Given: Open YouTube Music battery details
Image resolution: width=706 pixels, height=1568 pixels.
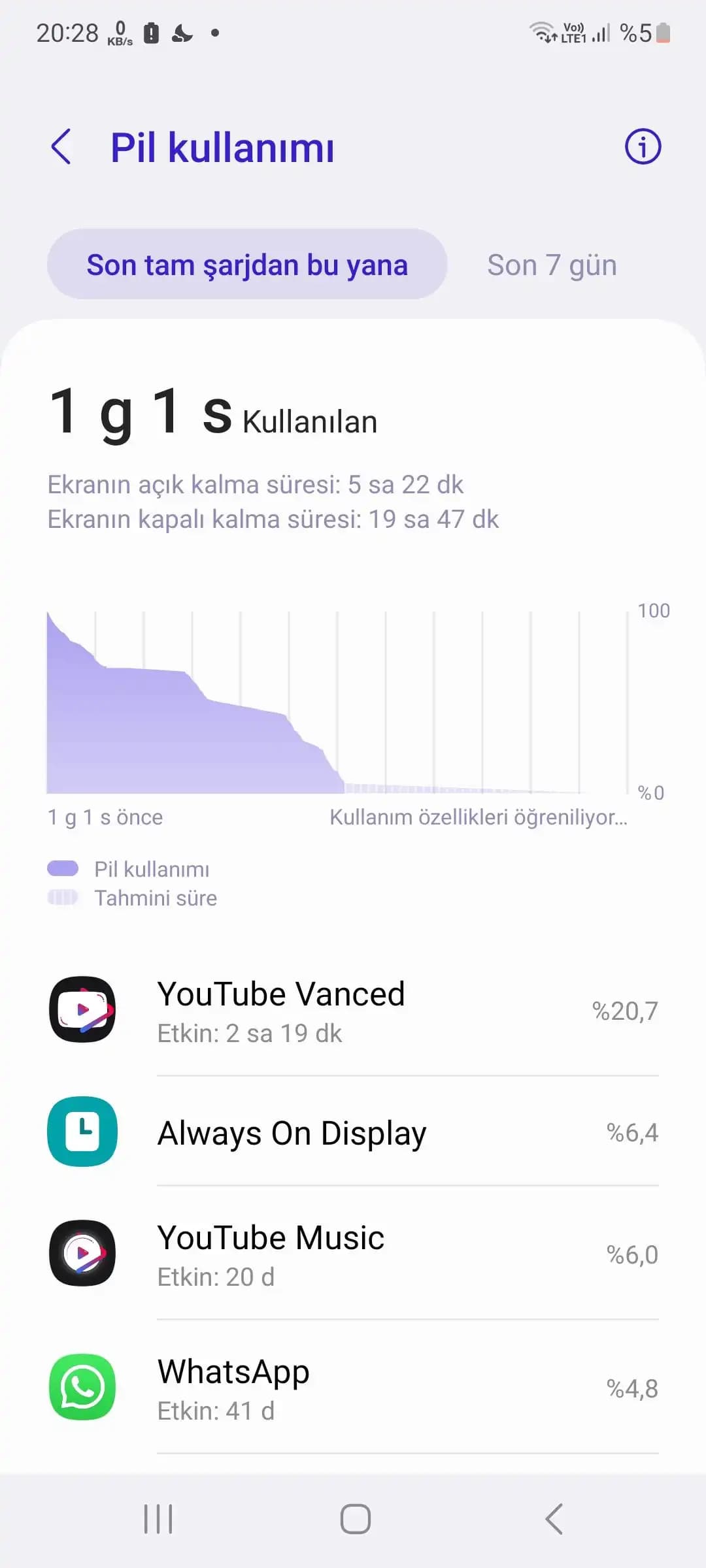Looking at the screenshot, I should tap(353, 1254).
